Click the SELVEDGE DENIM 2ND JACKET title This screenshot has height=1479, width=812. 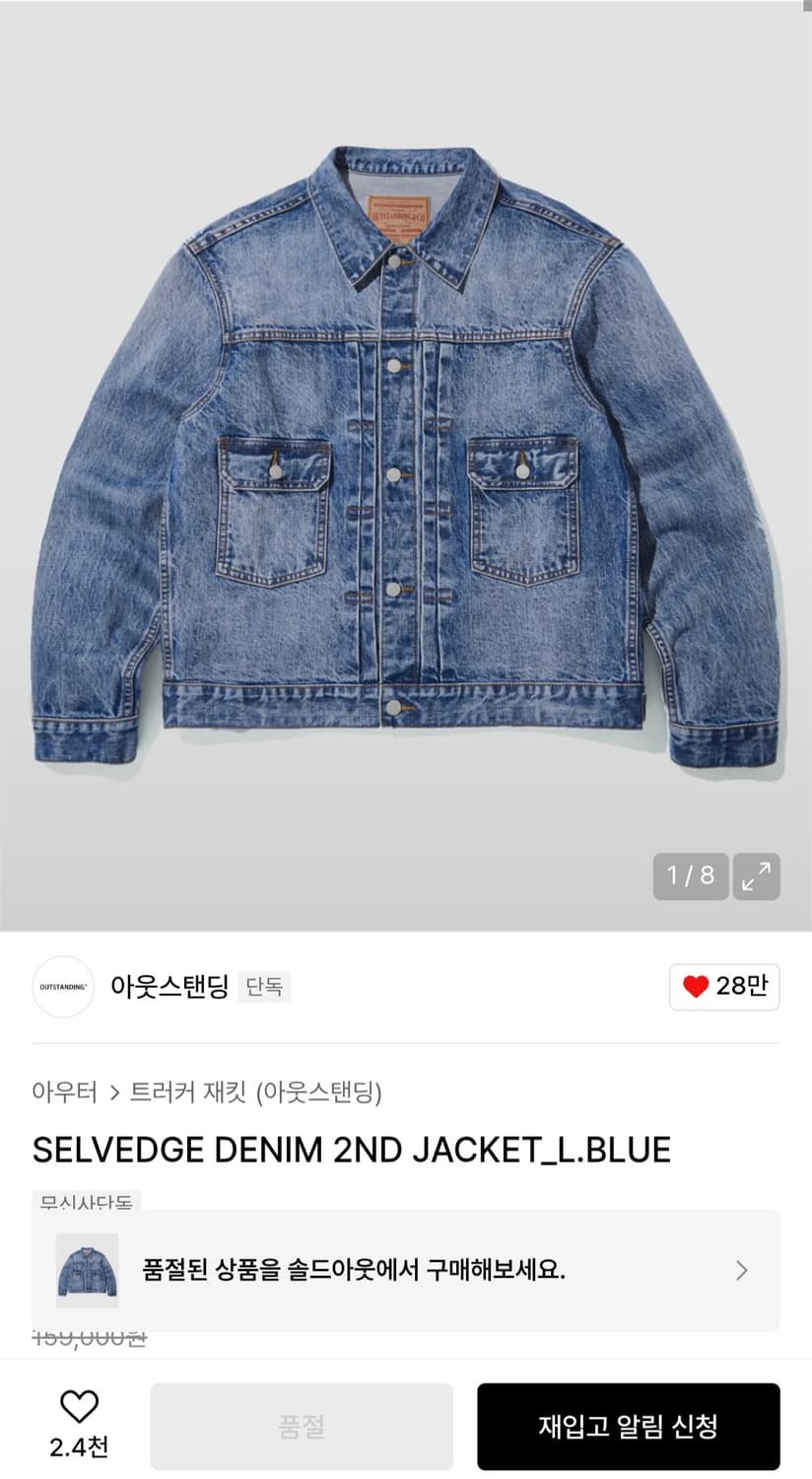click(x=353, y=1148)
